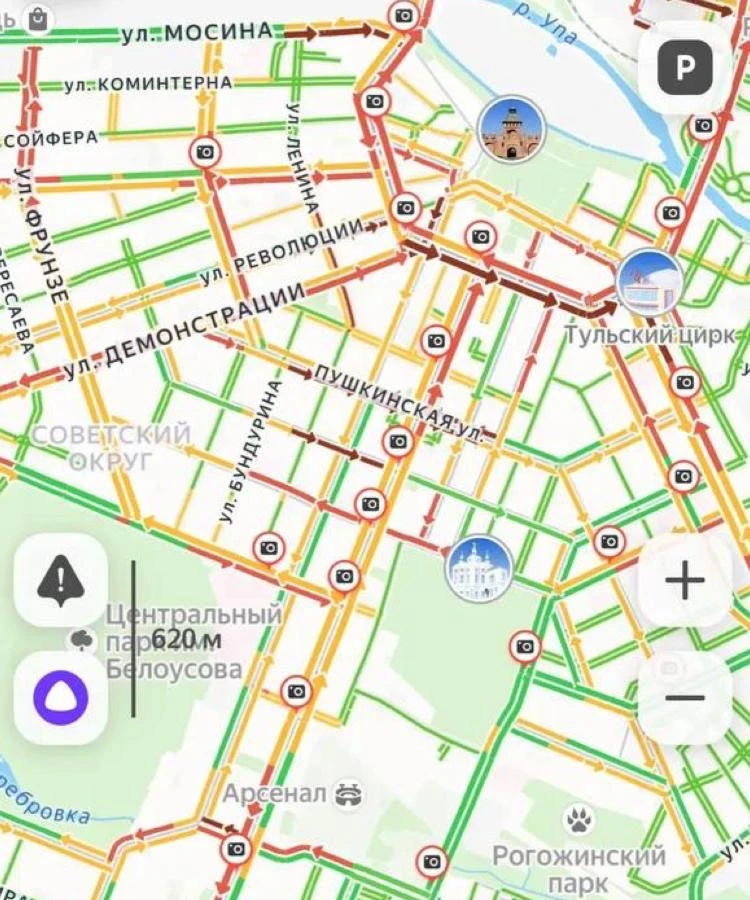Zoom out the map with minus

[x=685, y=698]
